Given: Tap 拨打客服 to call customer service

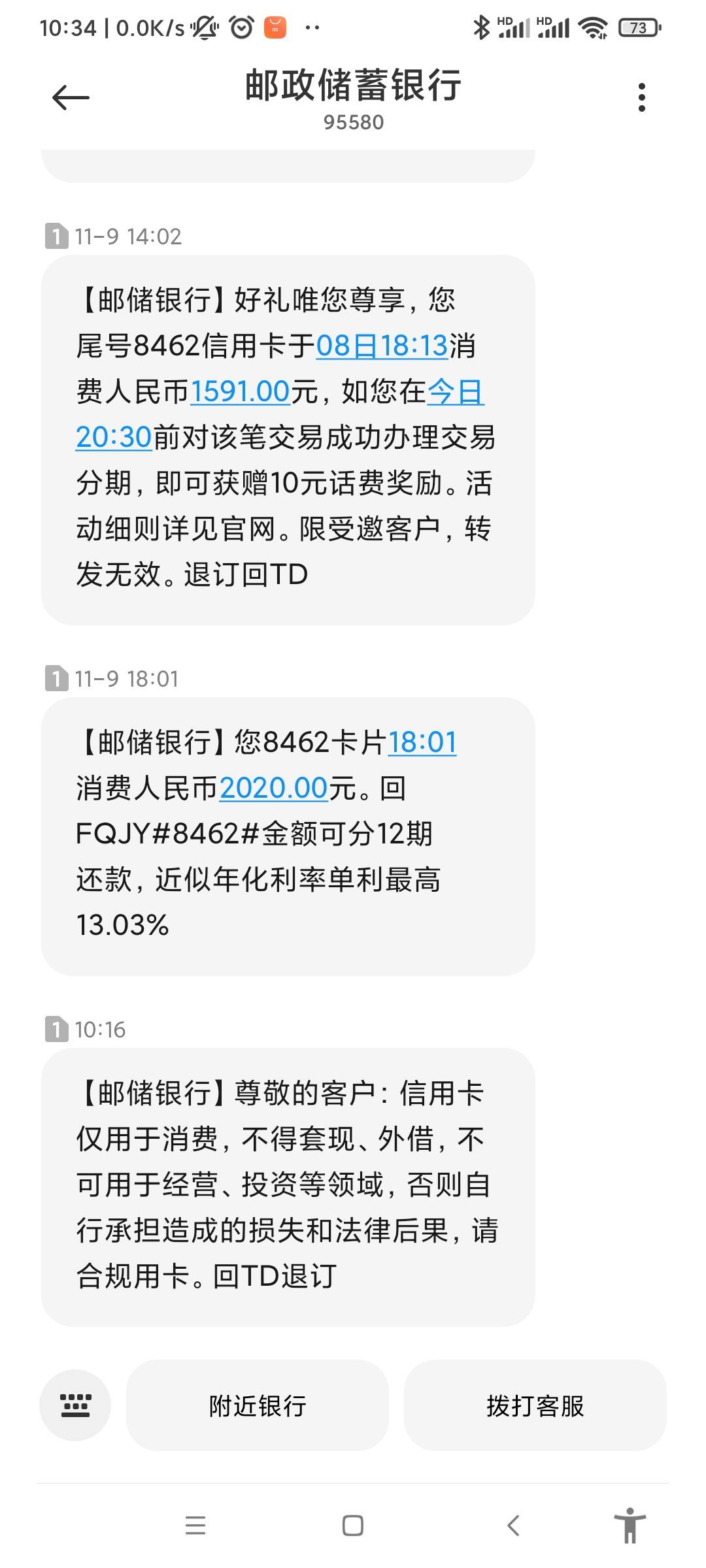Looking at the screenshot, I should pyautogui.click(x=535, y=1405).
